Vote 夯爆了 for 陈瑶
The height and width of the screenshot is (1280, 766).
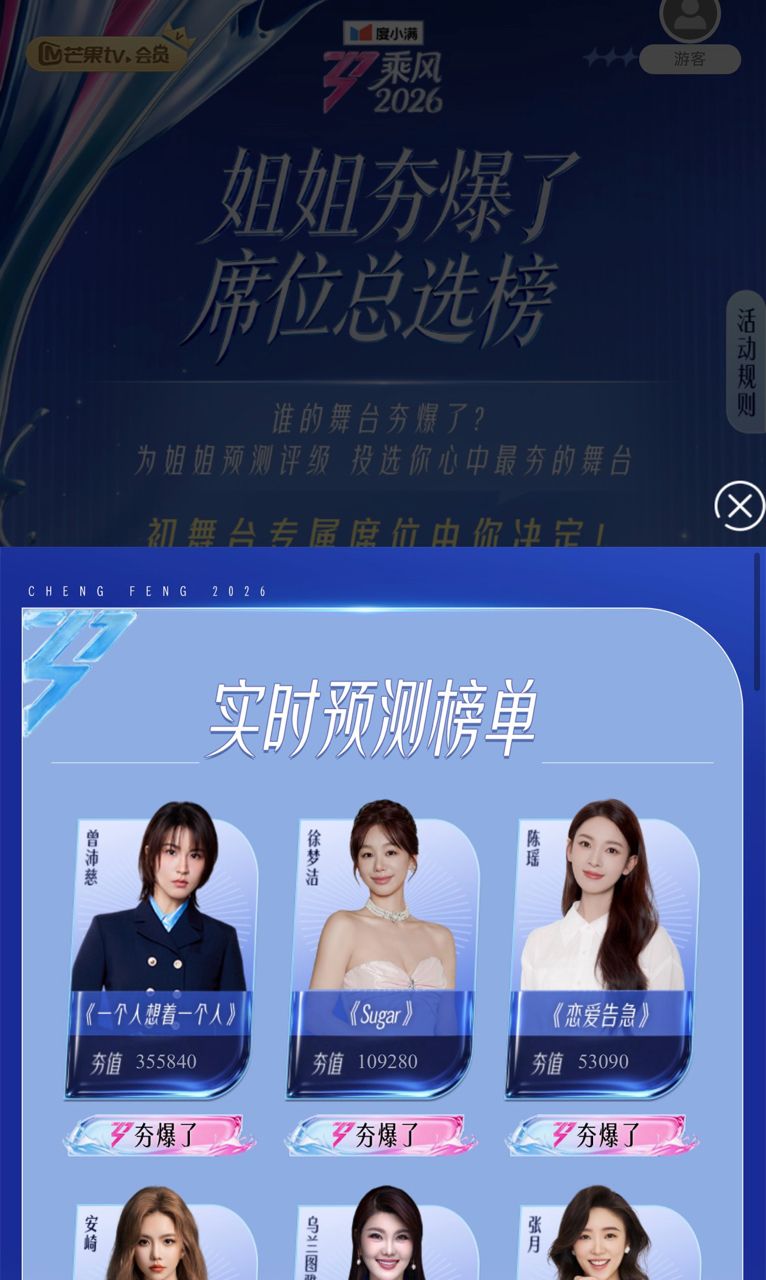pos(601,1135)
